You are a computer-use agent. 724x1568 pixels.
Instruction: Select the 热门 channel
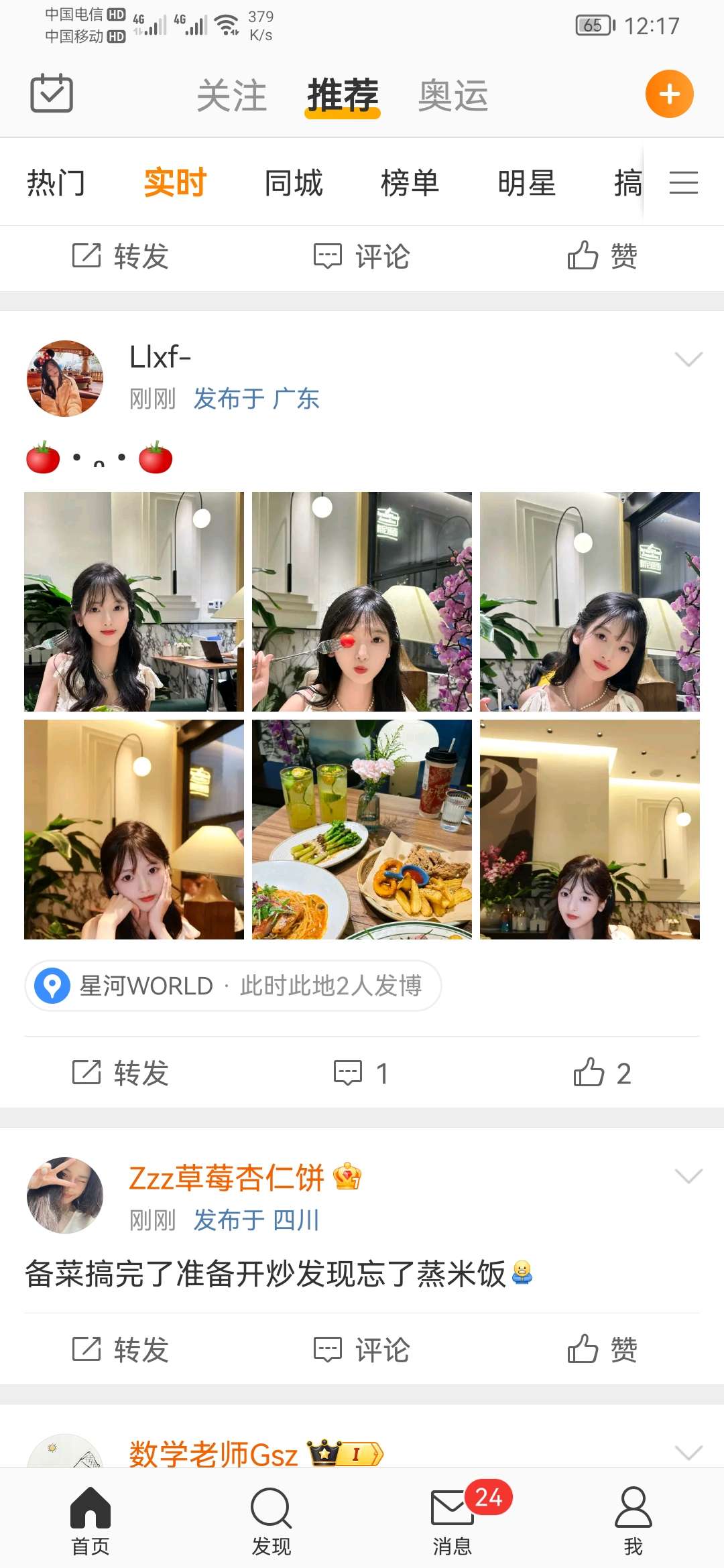(56, 183)
